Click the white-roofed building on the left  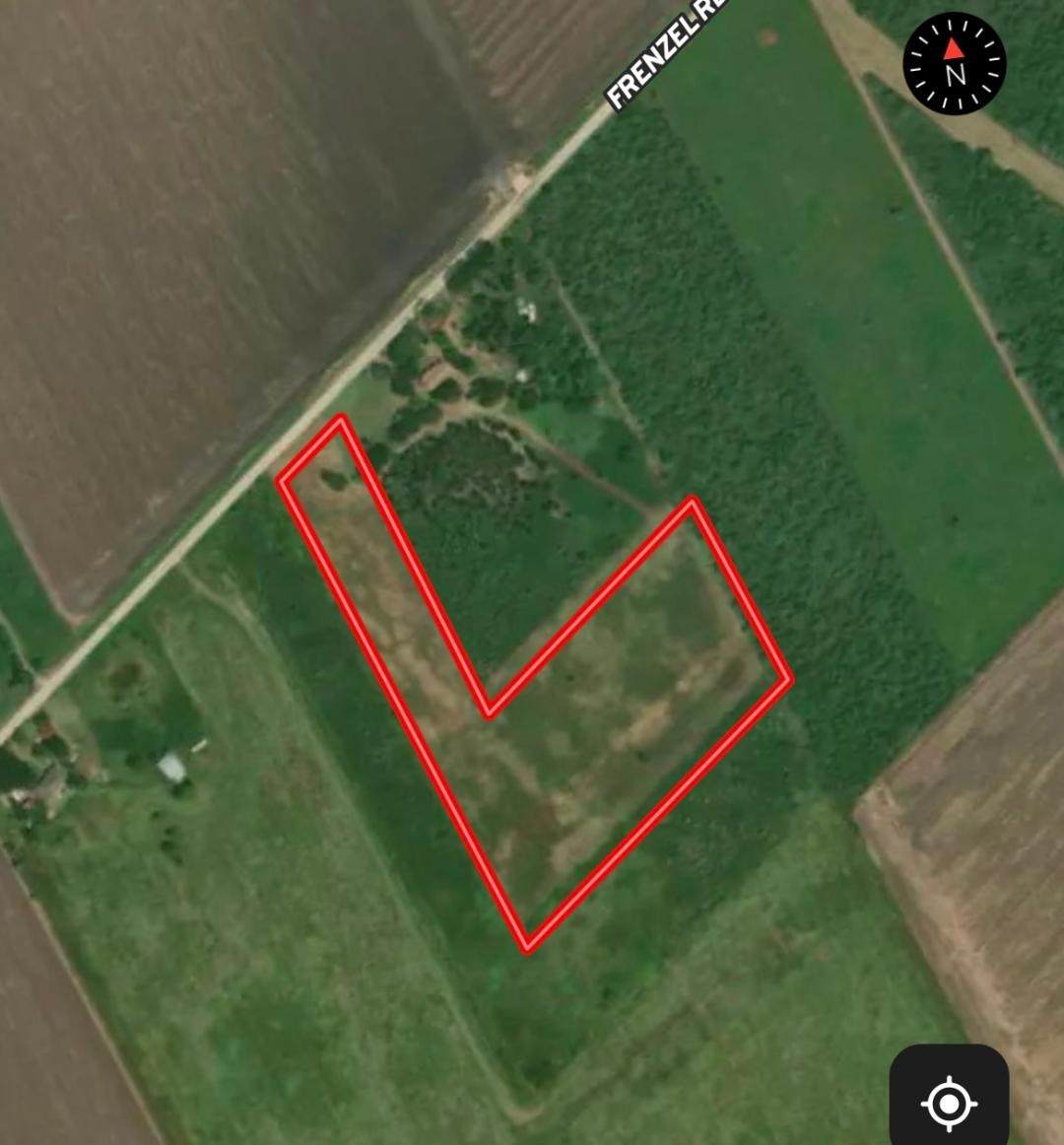172,767
